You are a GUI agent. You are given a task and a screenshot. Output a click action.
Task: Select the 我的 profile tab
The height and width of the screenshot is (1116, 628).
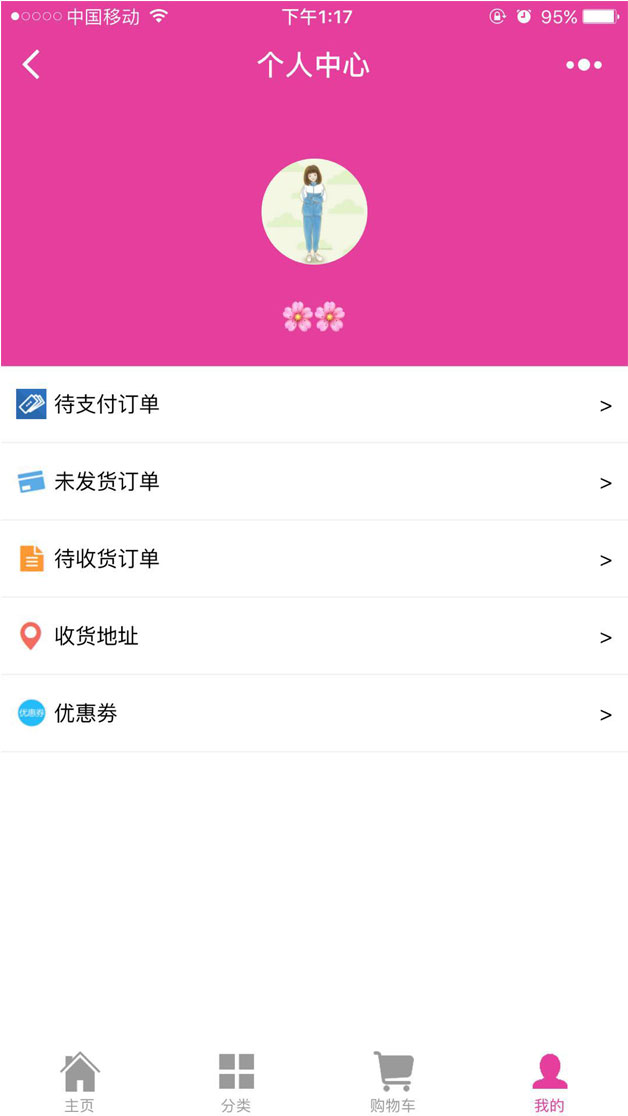549,1082
